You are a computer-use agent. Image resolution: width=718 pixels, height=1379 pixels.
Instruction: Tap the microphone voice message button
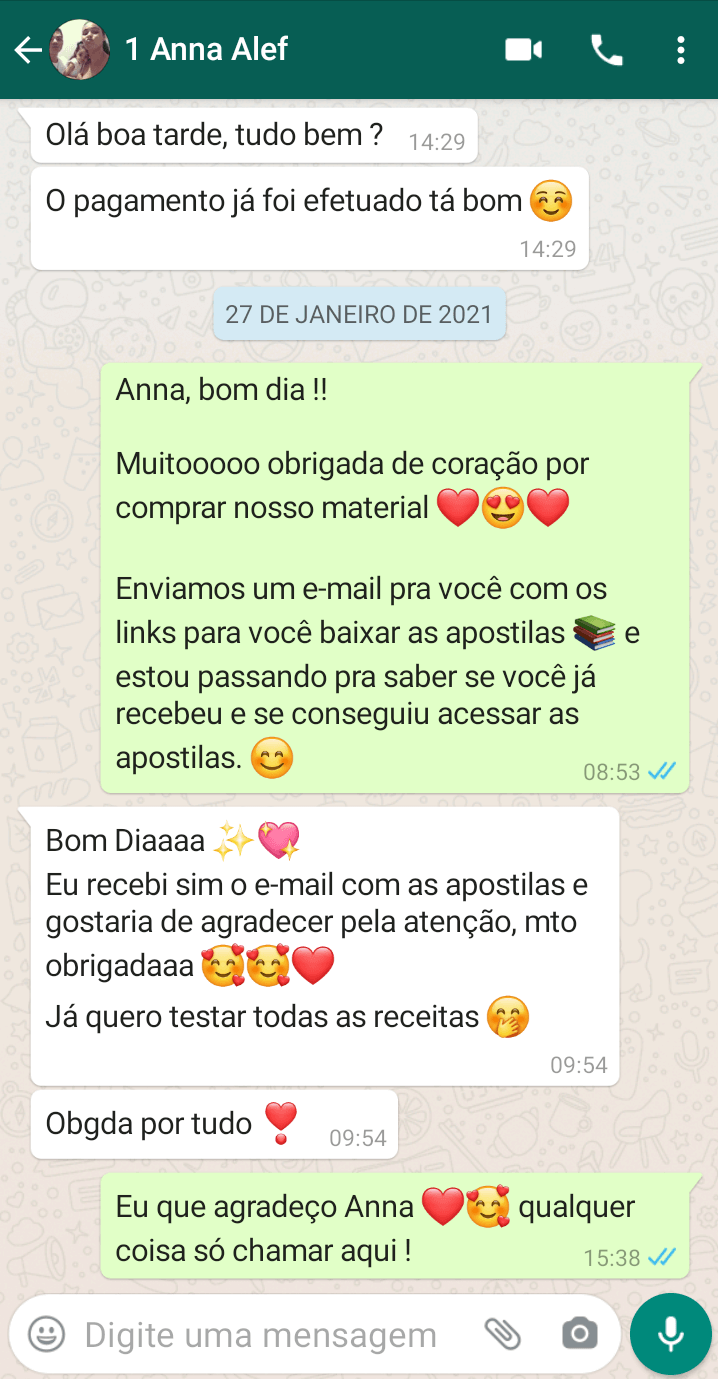670,1334
